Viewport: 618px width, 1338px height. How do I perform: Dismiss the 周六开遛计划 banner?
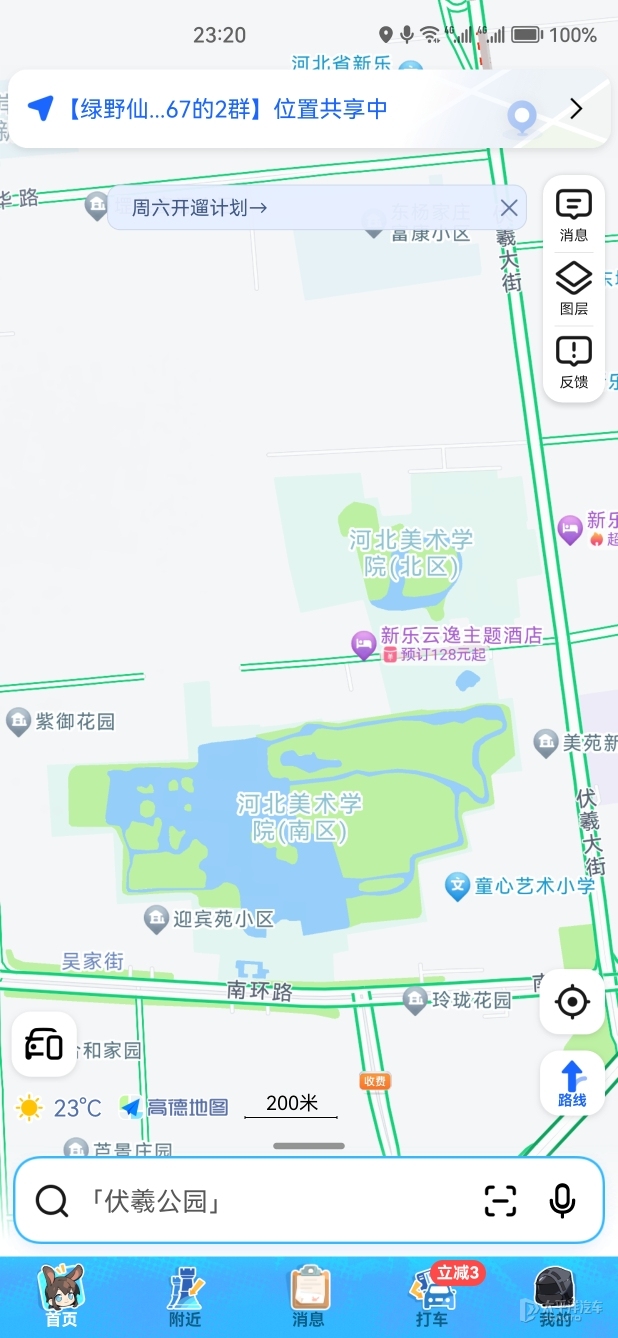(509, 208)
